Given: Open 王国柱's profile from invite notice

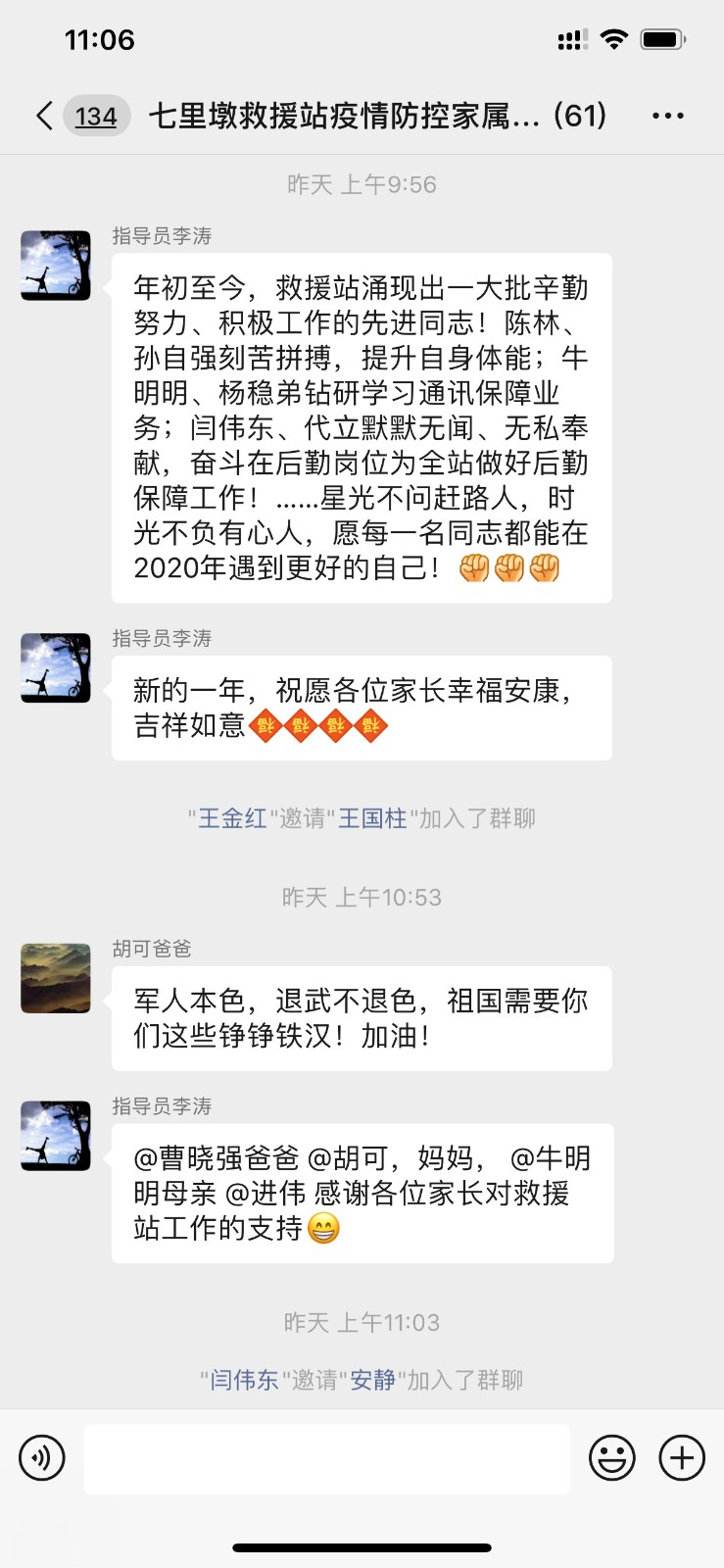Looking at the screenshot, I should tap(372, 818).
